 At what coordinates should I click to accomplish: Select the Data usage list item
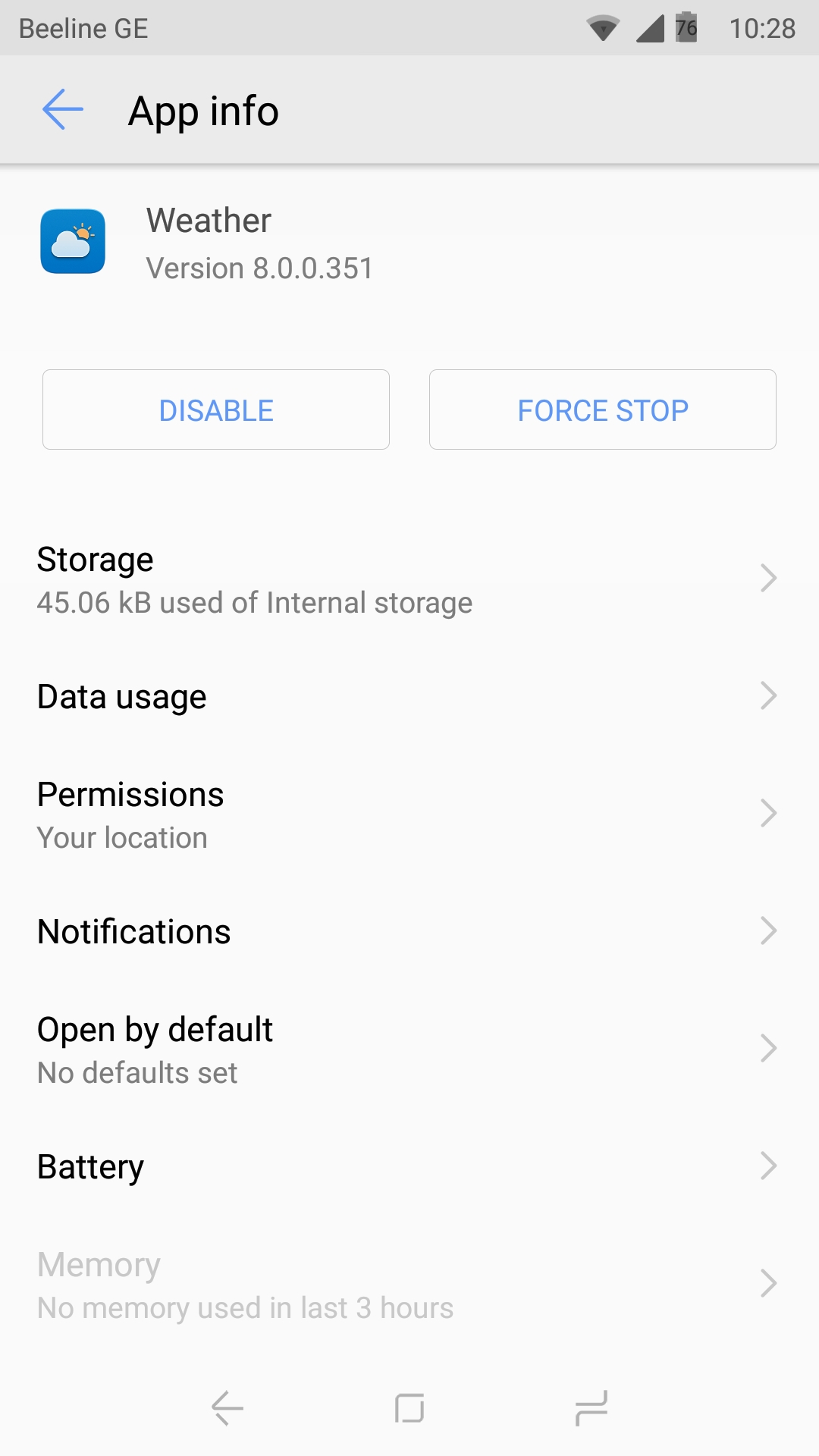pyautogui.click(x=303, y=695)
